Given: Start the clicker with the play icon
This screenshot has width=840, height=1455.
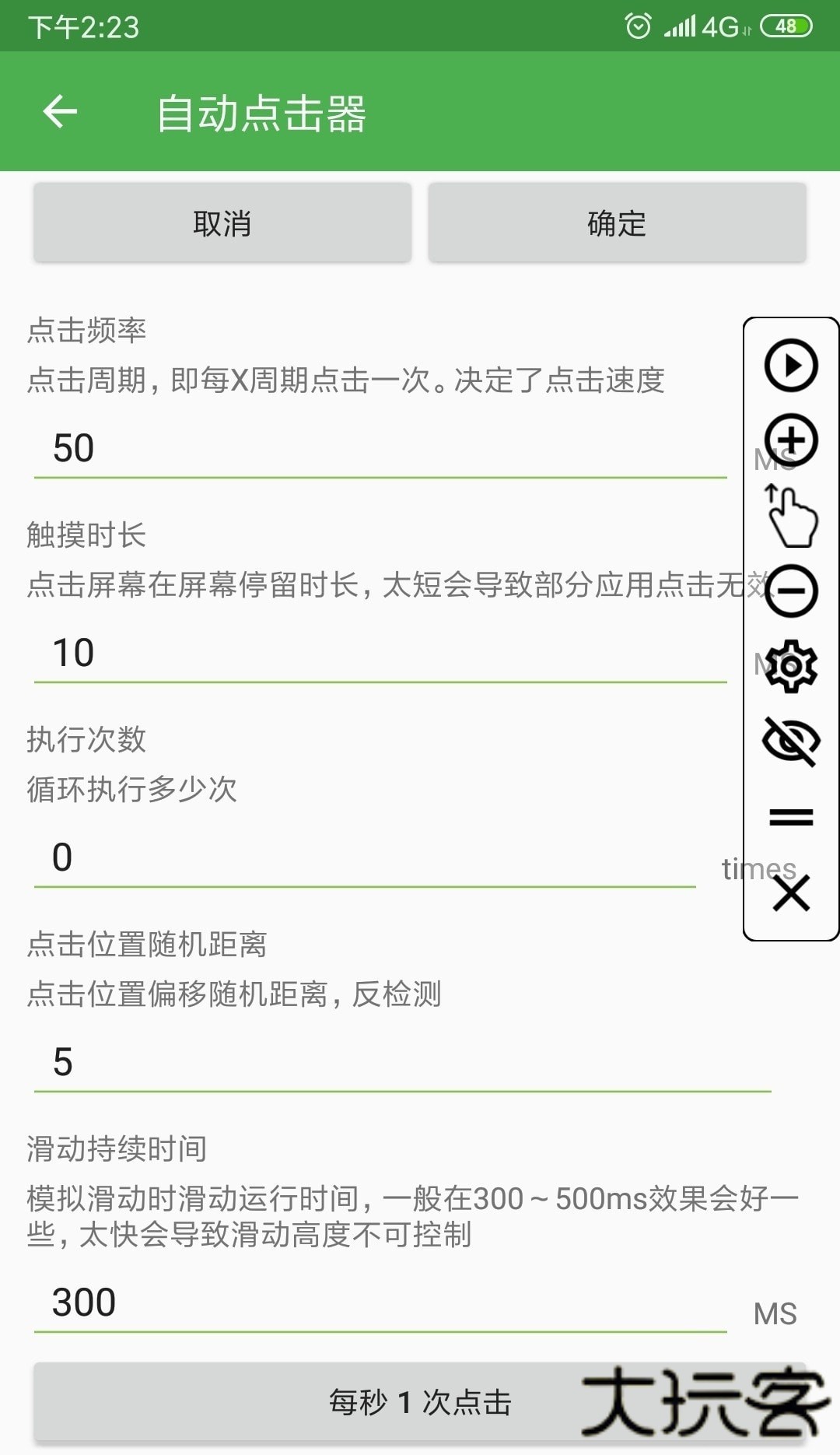Looking at the screenshot, I should pyautogui.click(x=789, y=366).
